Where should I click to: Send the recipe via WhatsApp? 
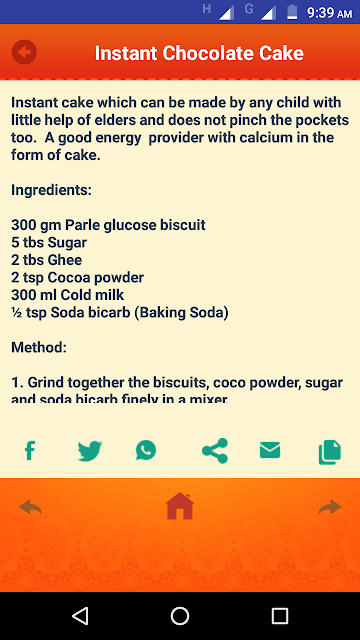[x=146, y=451]
